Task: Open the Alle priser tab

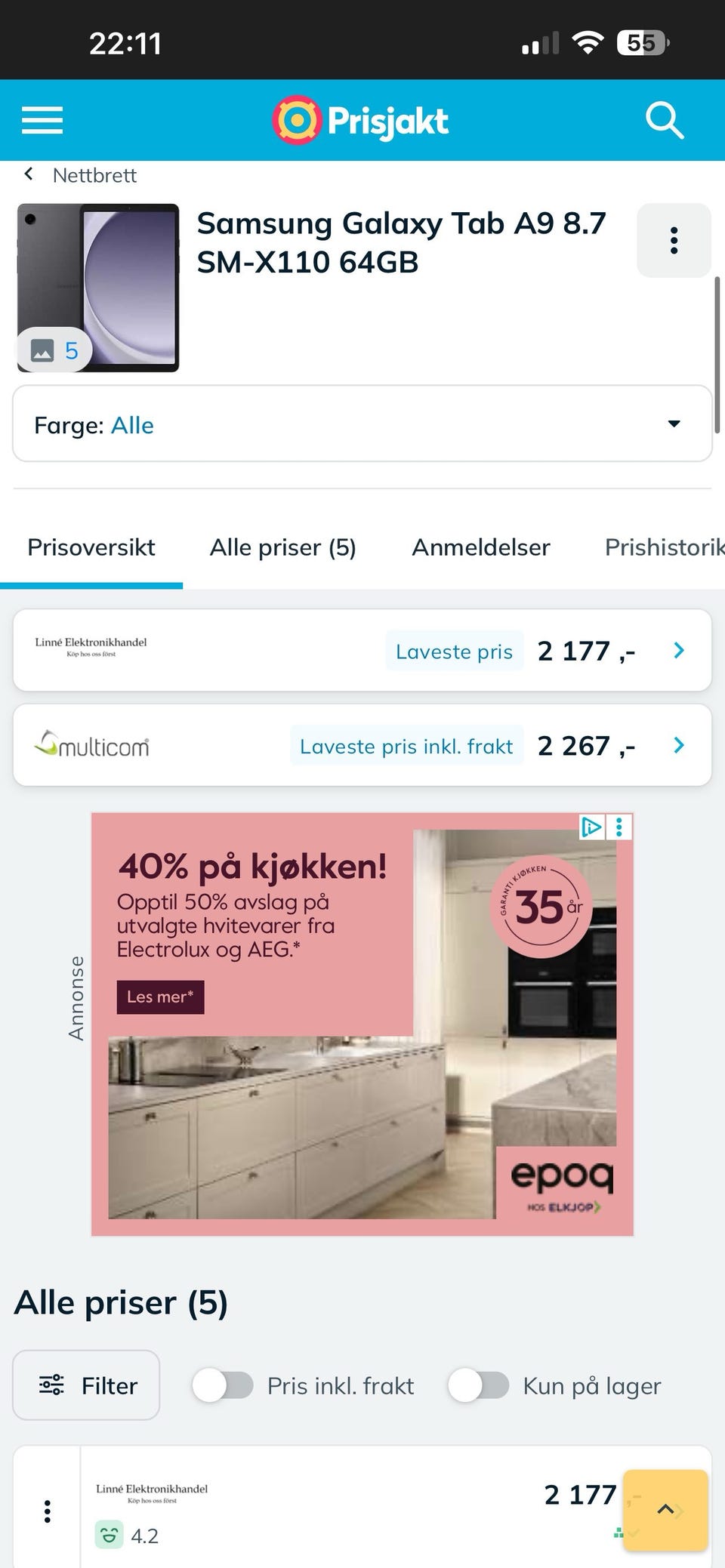Action: pyautogui.click(x=282, y=547)
